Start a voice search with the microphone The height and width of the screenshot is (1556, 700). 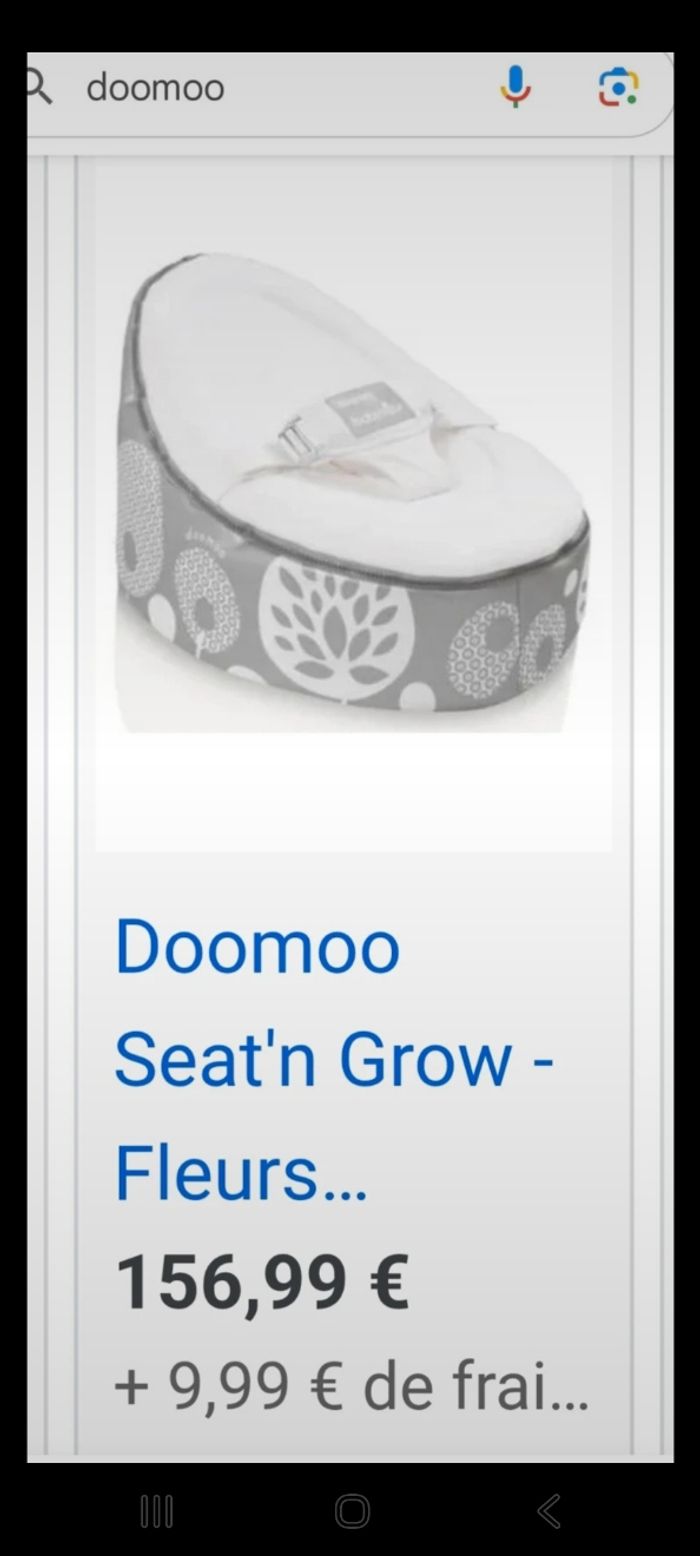coord(516,88)
